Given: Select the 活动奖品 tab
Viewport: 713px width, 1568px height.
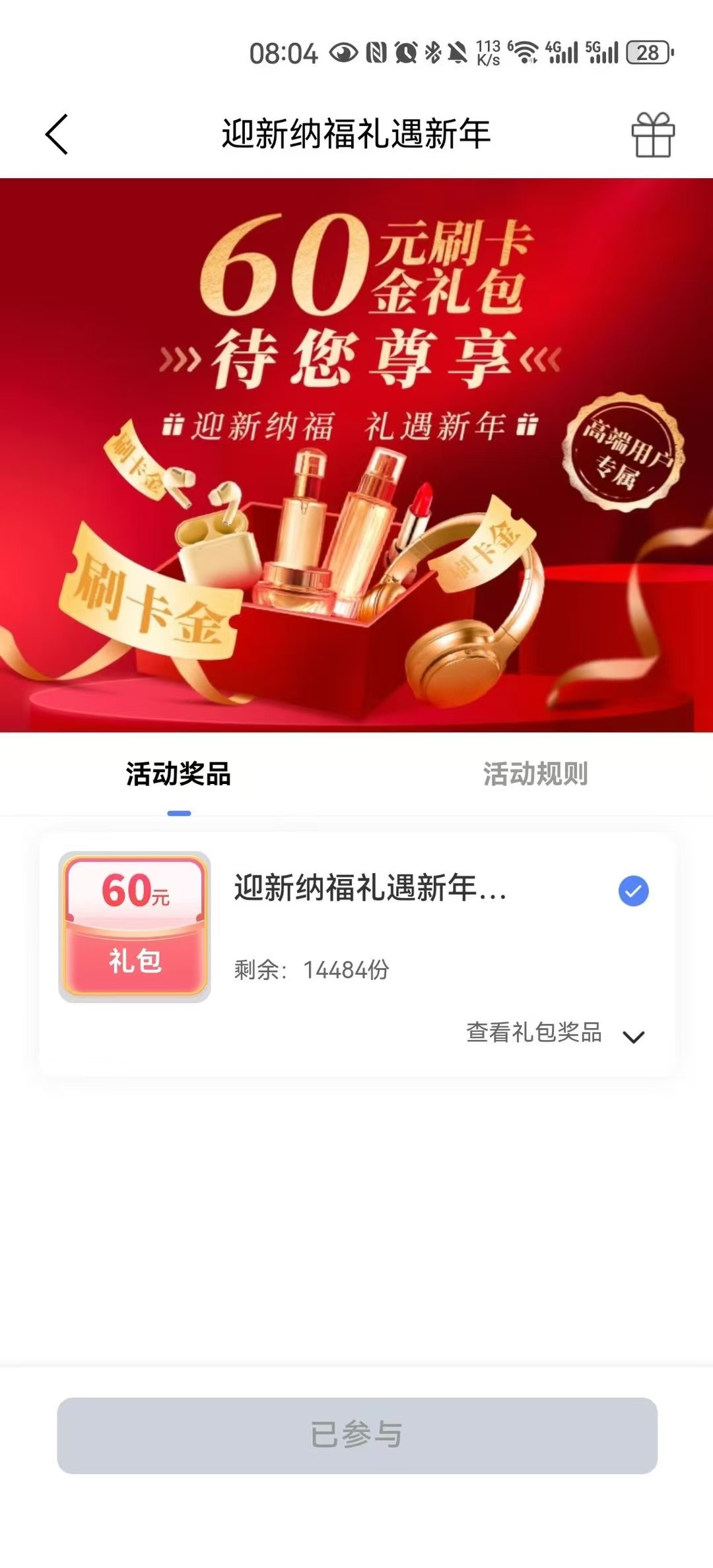Looking at the screenshot, I should [178, 773].
